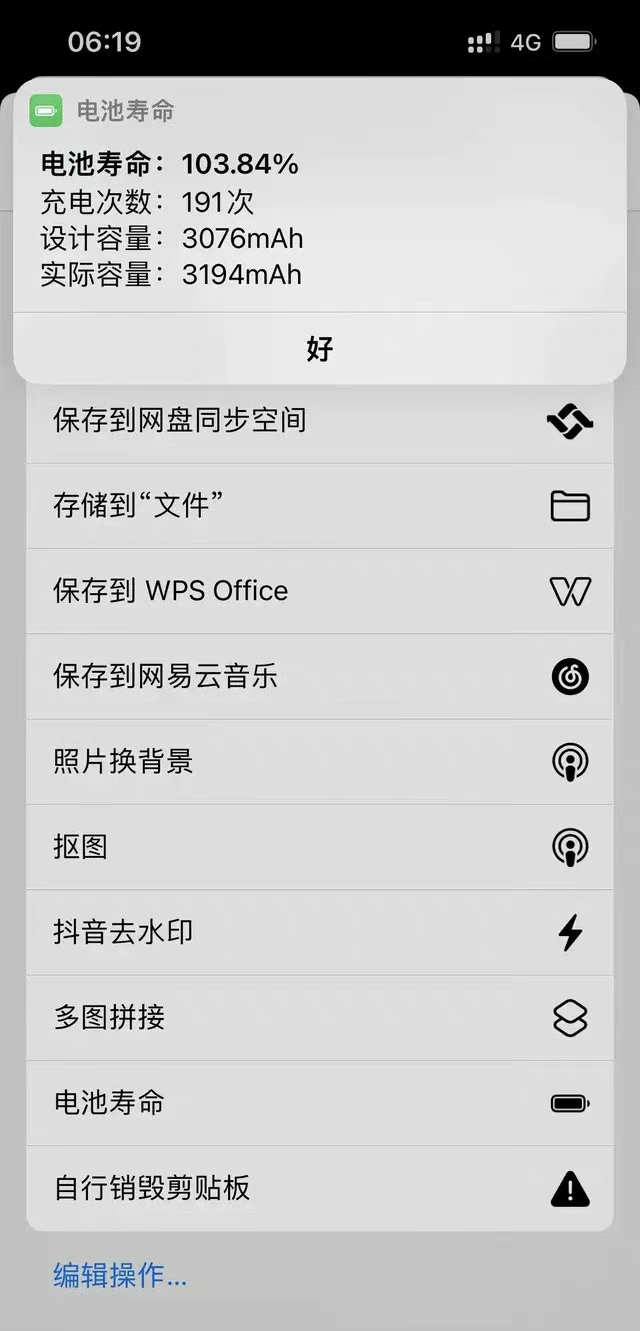Open the 编辑操作... link
Viewport: 640px width, 1331px height.
click(x=120, y=1276)
